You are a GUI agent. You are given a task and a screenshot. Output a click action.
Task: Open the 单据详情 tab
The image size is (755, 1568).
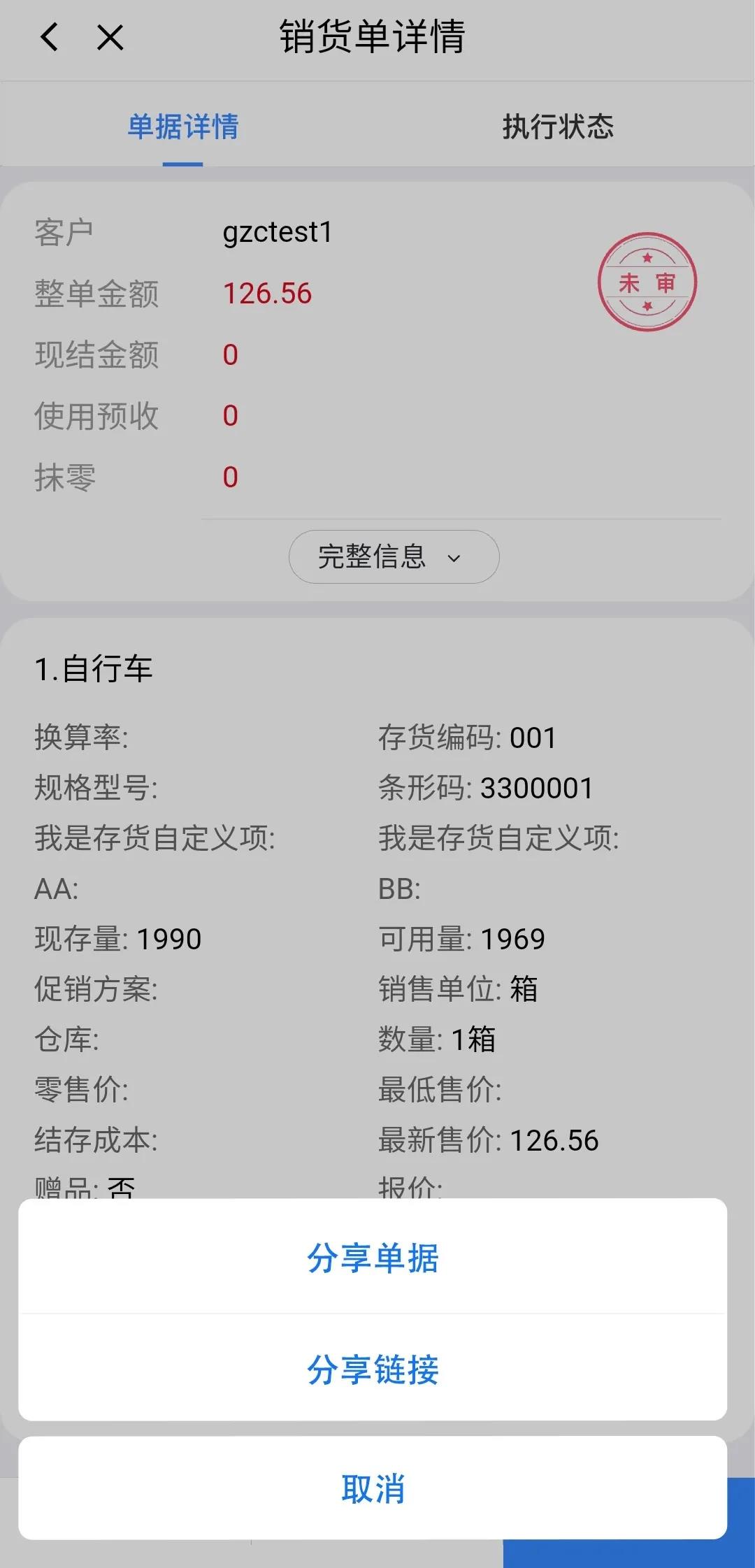(183, 127)
